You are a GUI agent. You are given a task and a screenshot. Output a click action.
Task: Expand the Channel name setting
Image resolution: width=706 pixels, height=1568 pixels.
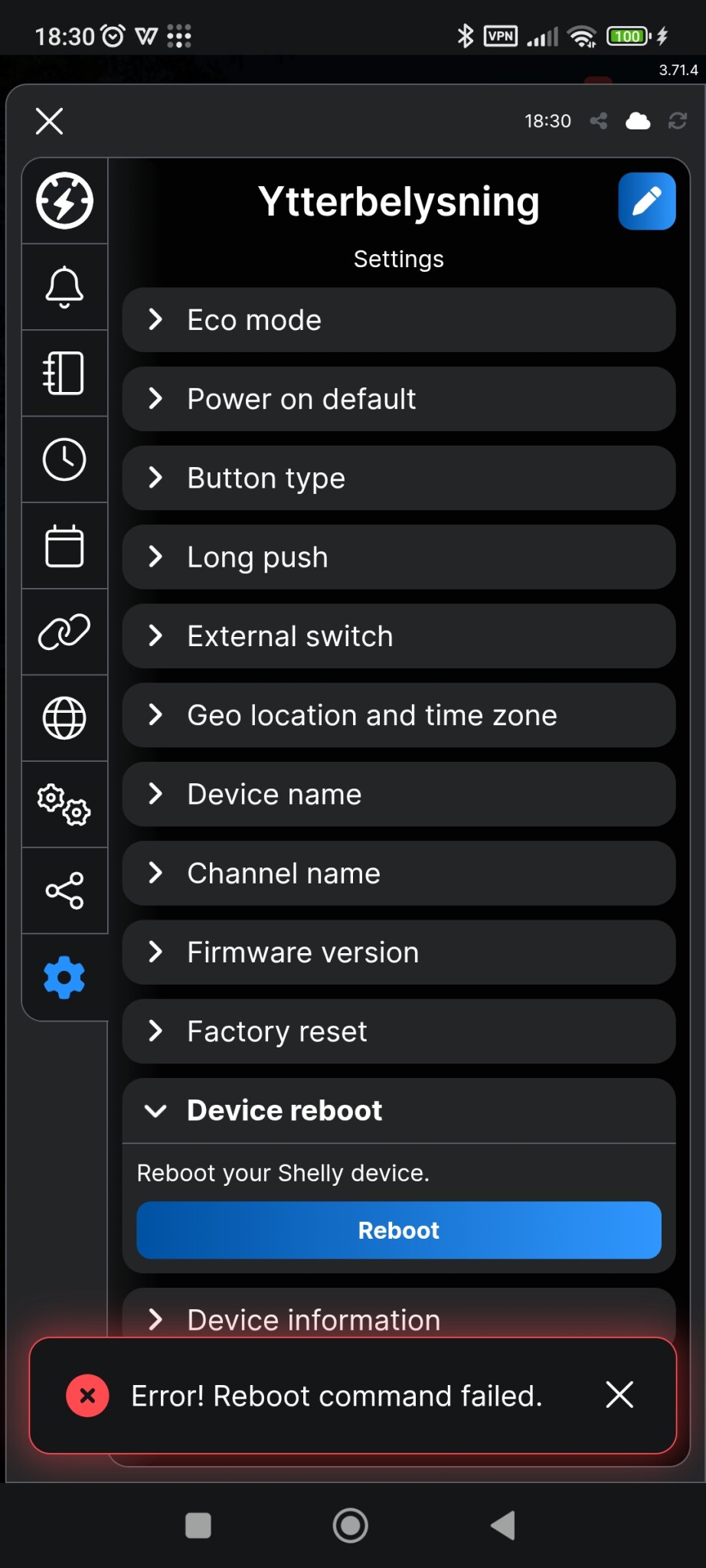pos(398,873)
